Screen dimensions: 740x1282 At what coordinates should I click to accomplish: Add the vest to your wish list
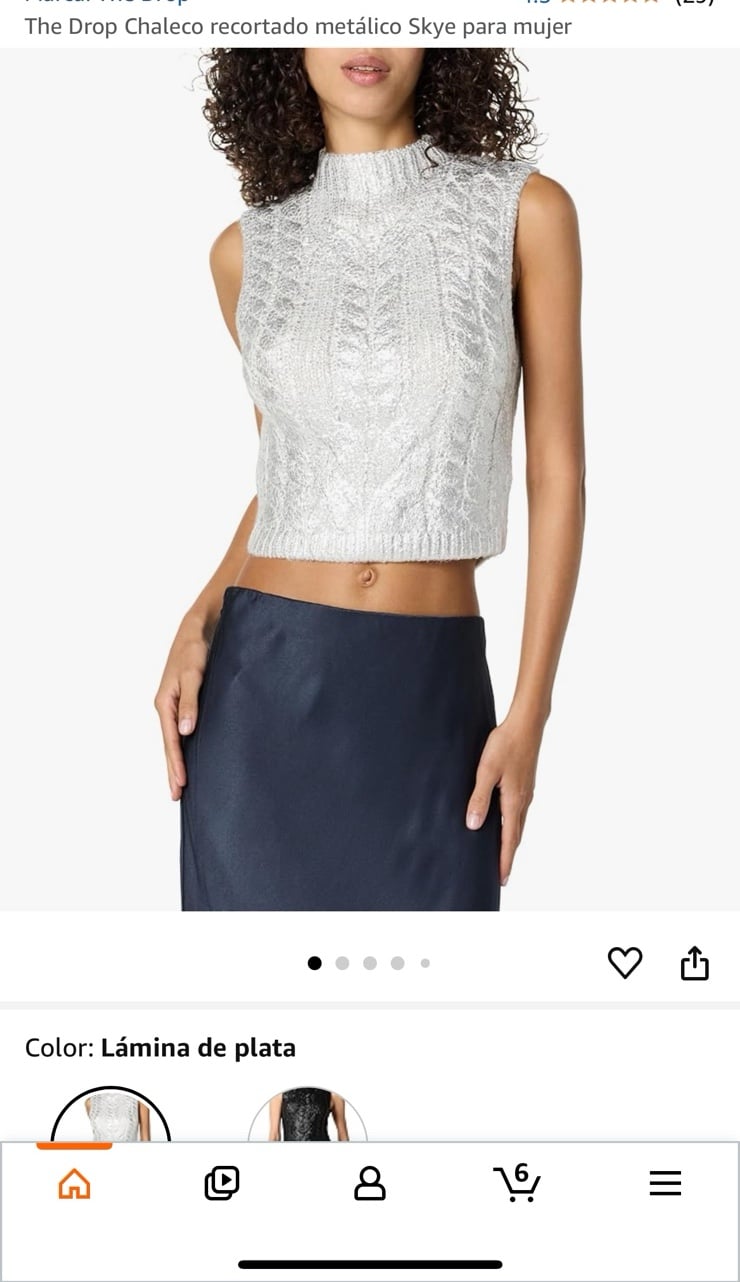pyautogui.click(x=625, y=963)
